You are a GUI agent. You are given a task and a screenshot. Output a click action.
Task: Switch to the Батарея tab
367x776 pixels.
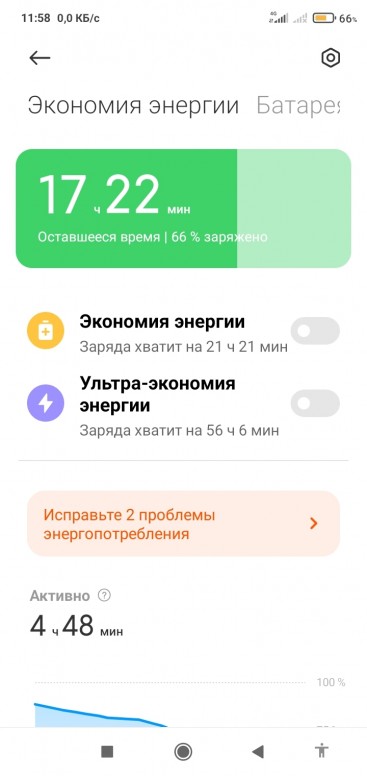pyautogui.click(x=299, y=106)
